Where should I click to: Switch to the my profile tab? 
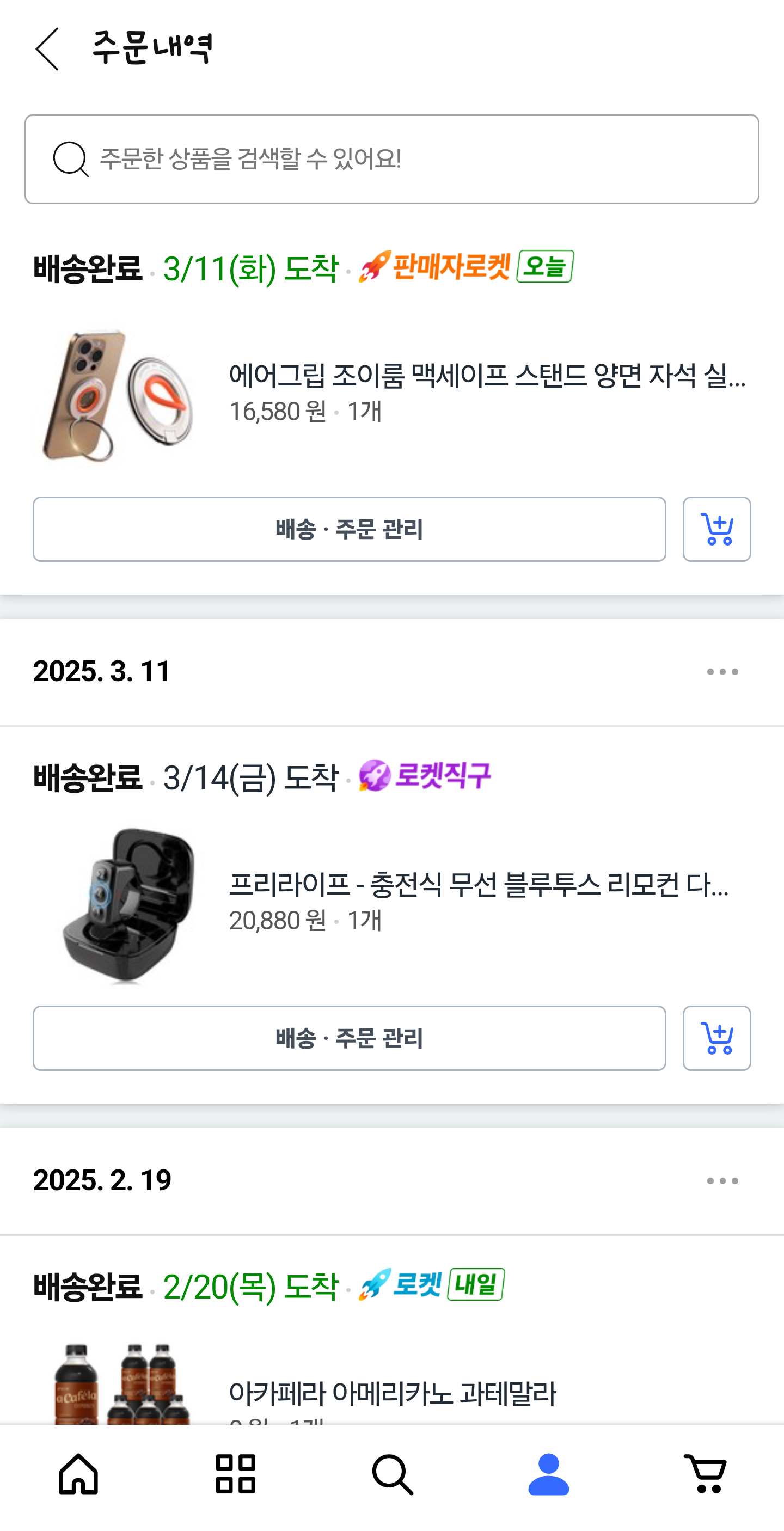point(549,1474)
